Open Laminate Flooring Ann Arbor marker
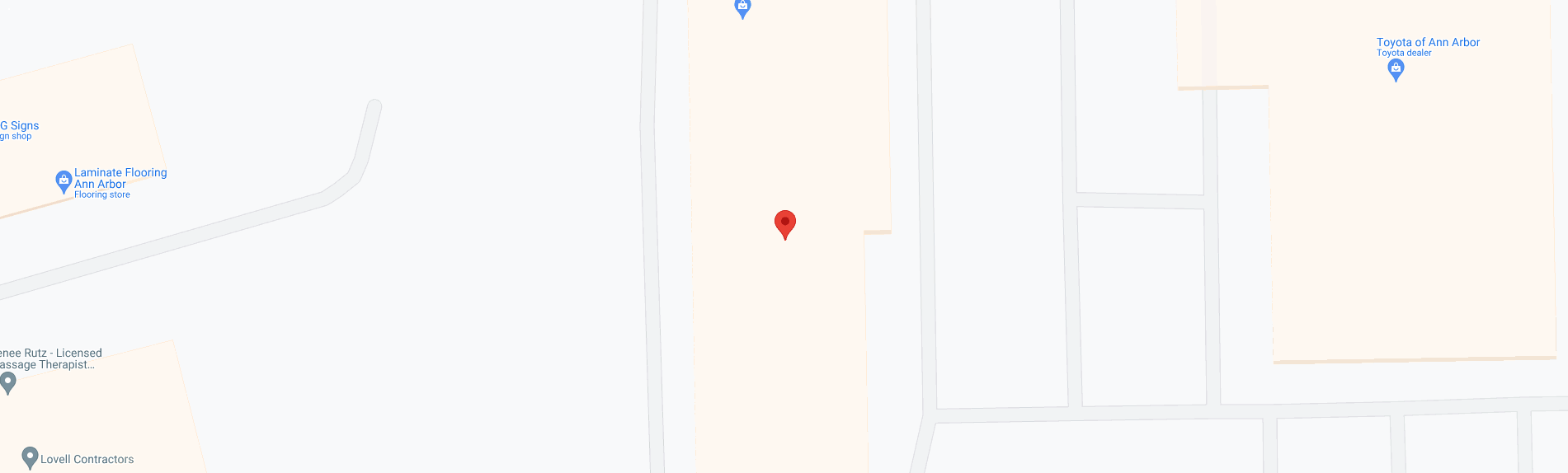 [64, 181]
